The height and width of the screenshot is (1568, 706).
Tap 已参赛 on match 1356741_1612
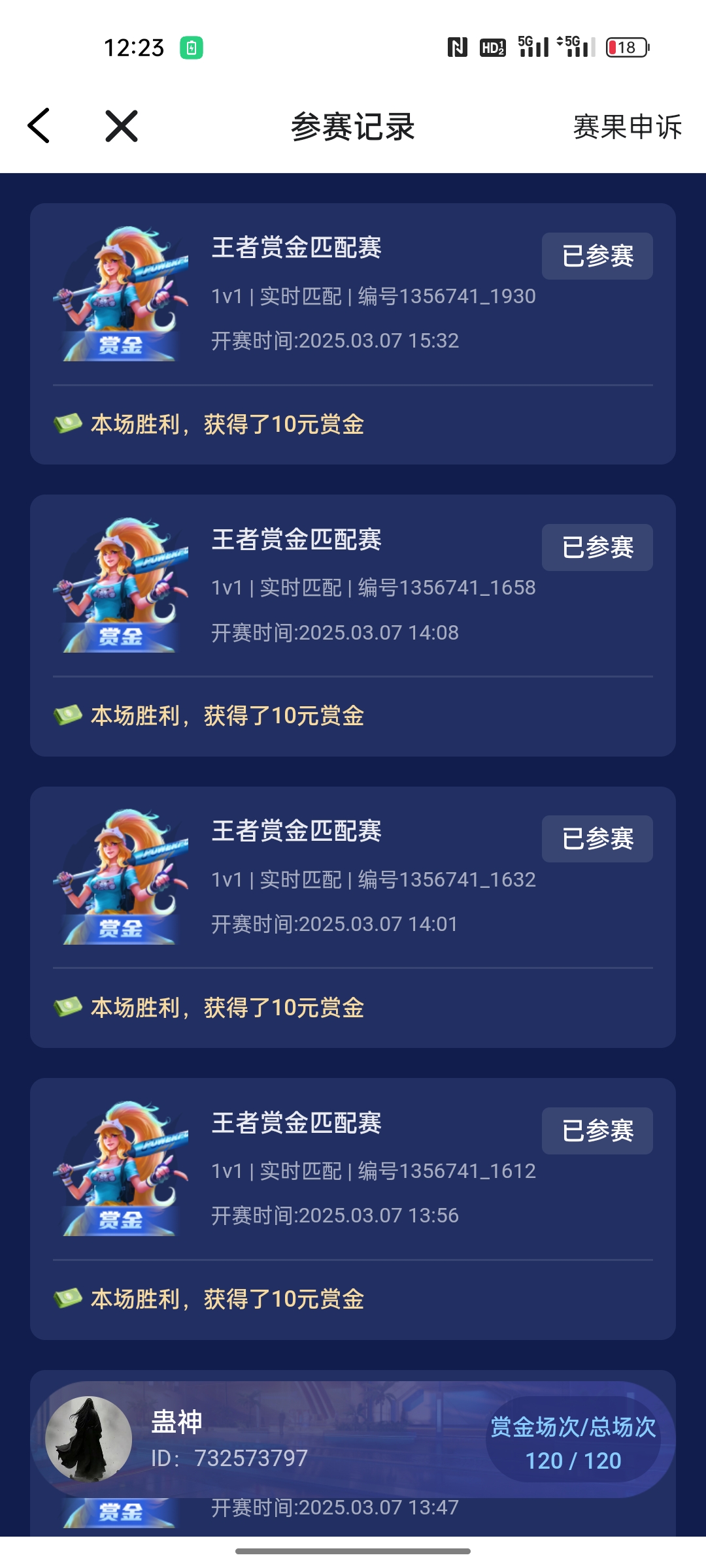coord(597,1131)
